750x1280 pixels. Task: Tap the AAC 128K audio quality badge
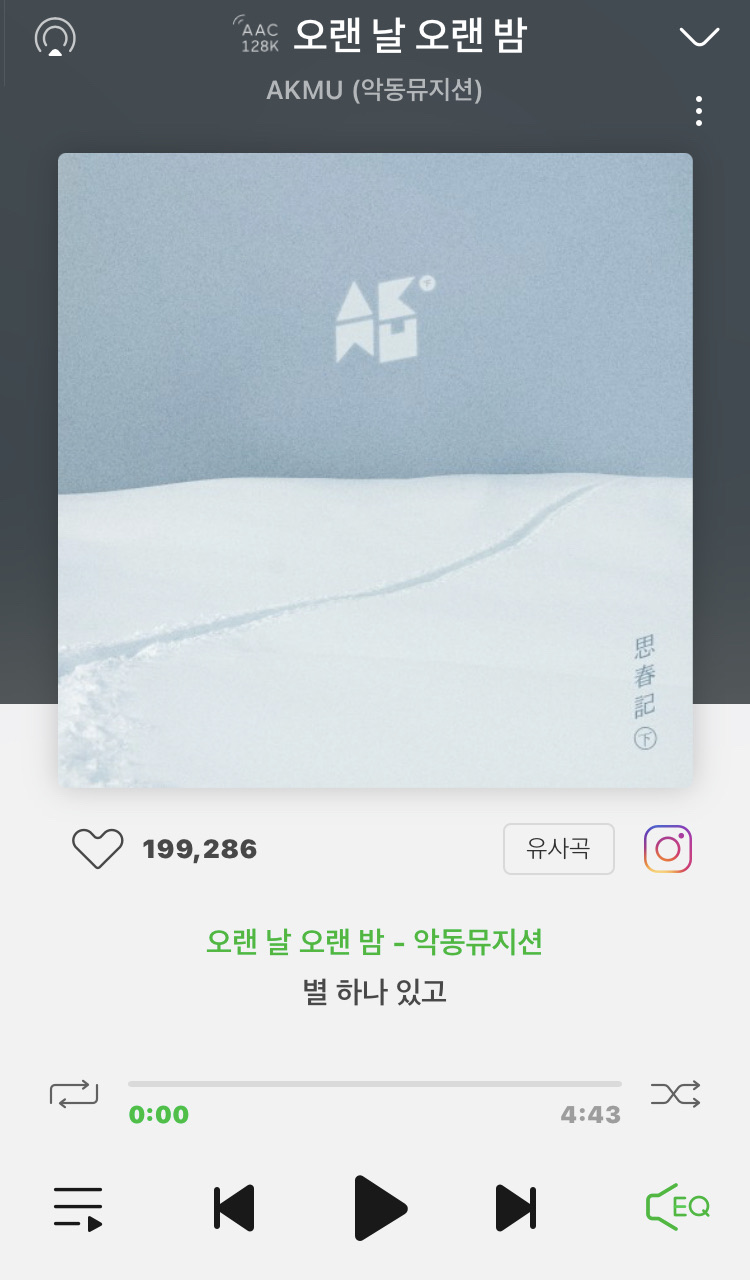pos(256,35)
